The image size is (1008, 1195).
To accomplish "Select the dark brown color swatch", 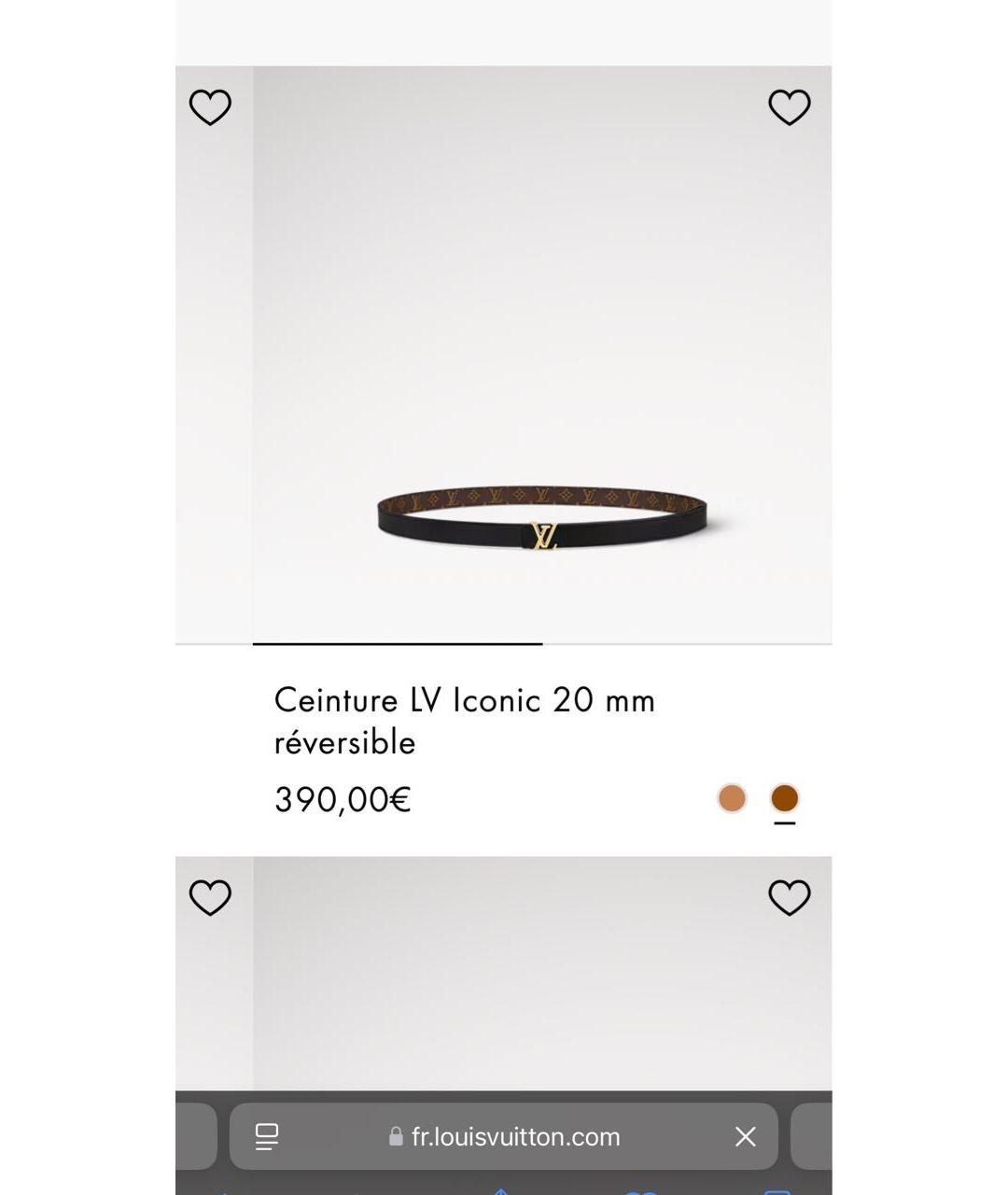I will (x=784, y=798).
